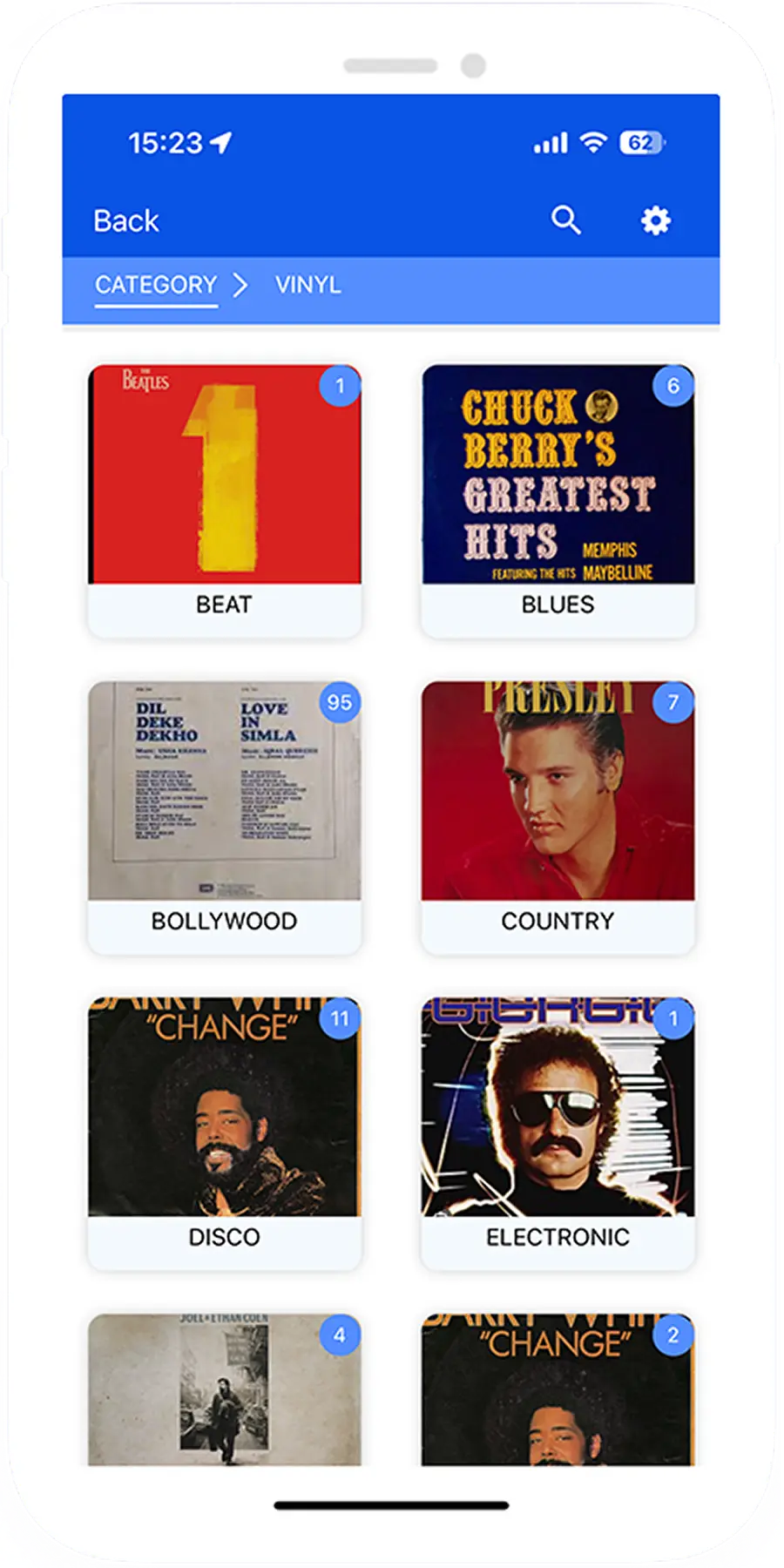The image size is (784, 1568).
Task: Select the CATEGORY breadcrumb
Action: [156, 285]
